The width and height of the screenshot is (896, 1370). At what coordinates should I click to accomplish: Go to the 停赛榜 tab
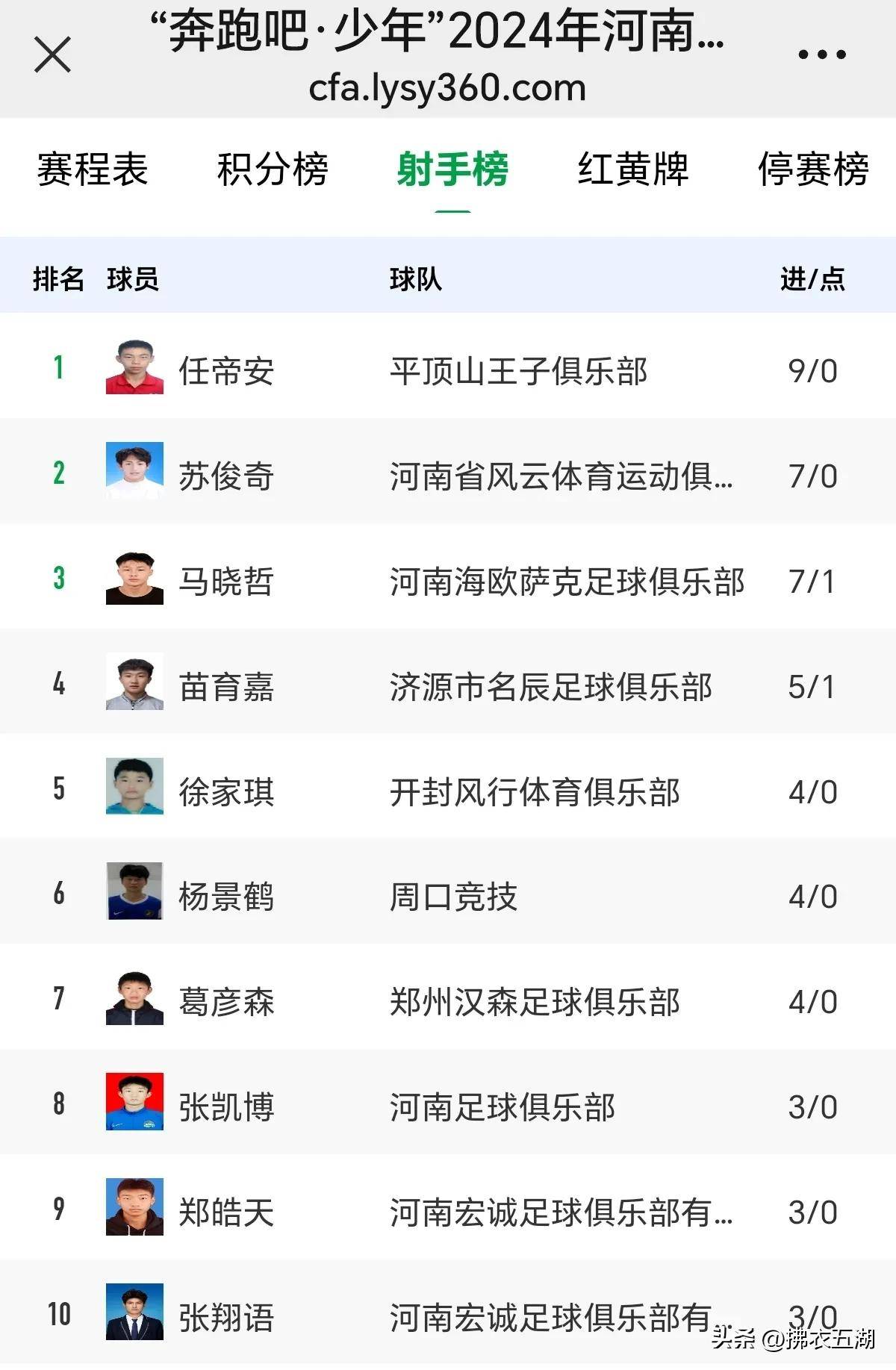click(813, 169)
